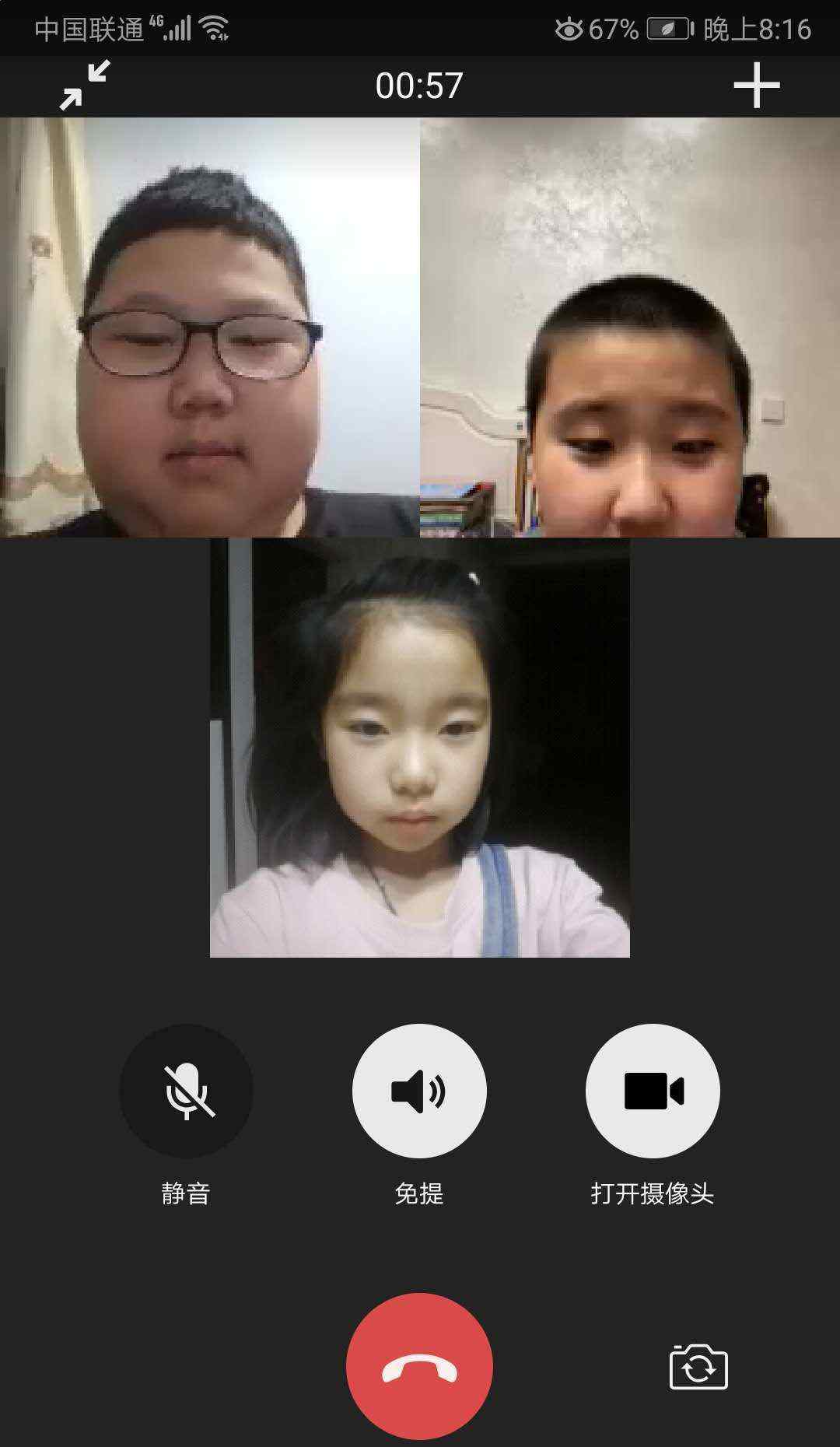Toggle the 静音 mute button
The height and width of the screenshot is (1447, 840).
186,1091
